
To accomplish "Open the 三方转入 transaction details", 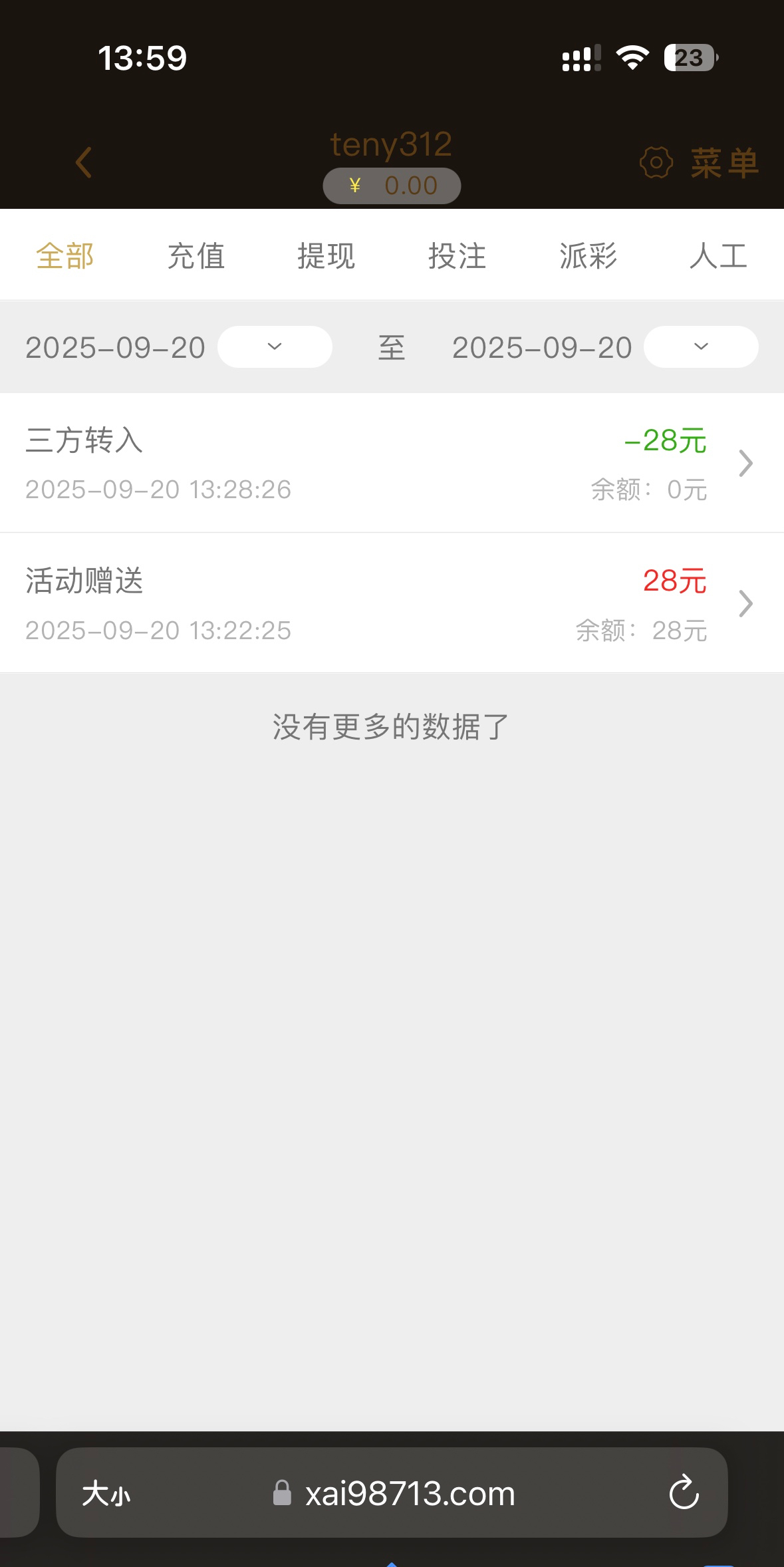I will click(x=392, y=463).
